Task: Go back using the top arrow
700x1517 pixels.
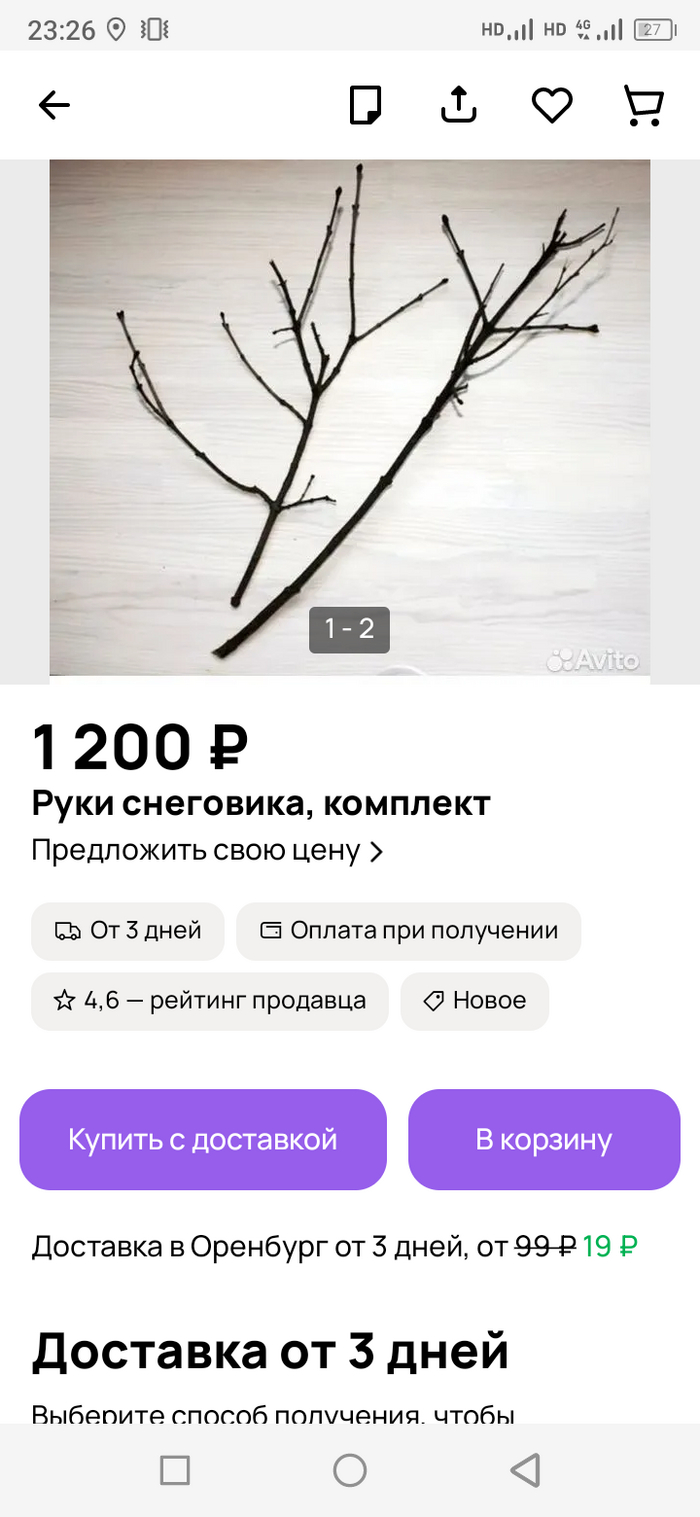Action: (x=54, y=105)
